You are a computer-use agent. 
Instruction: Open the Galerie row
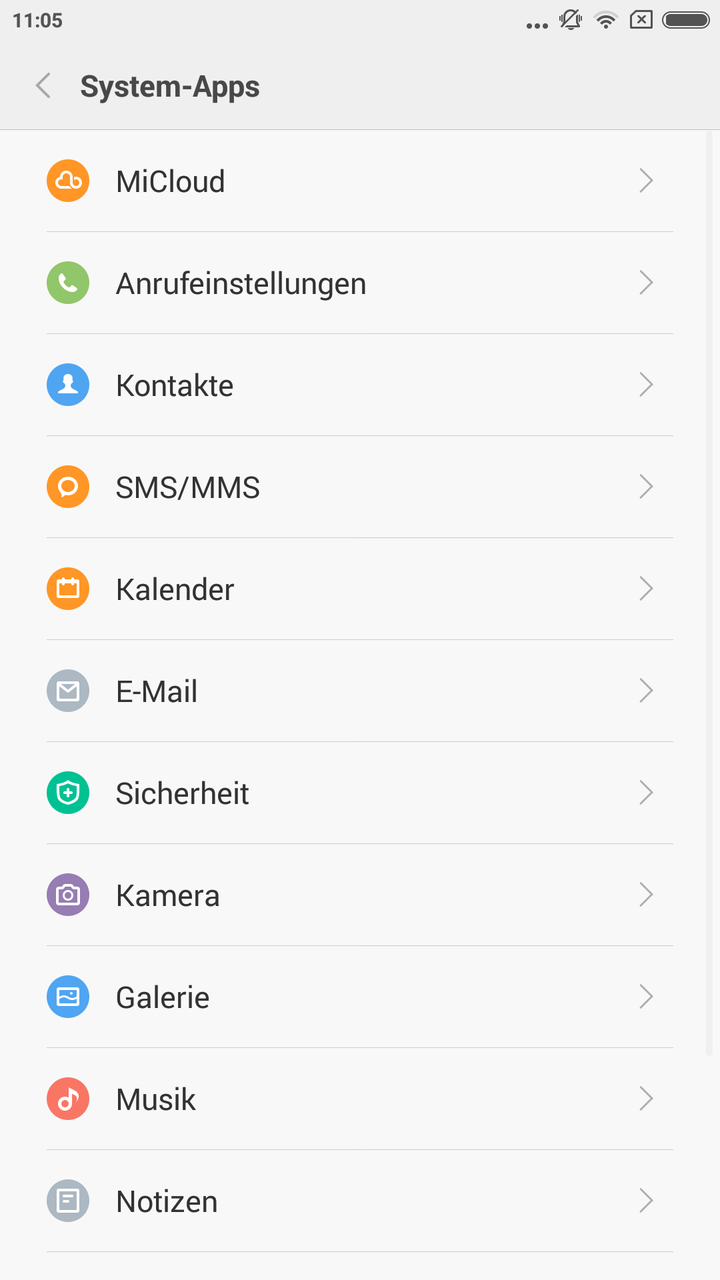pyautogui.click(x=360, y=997)
